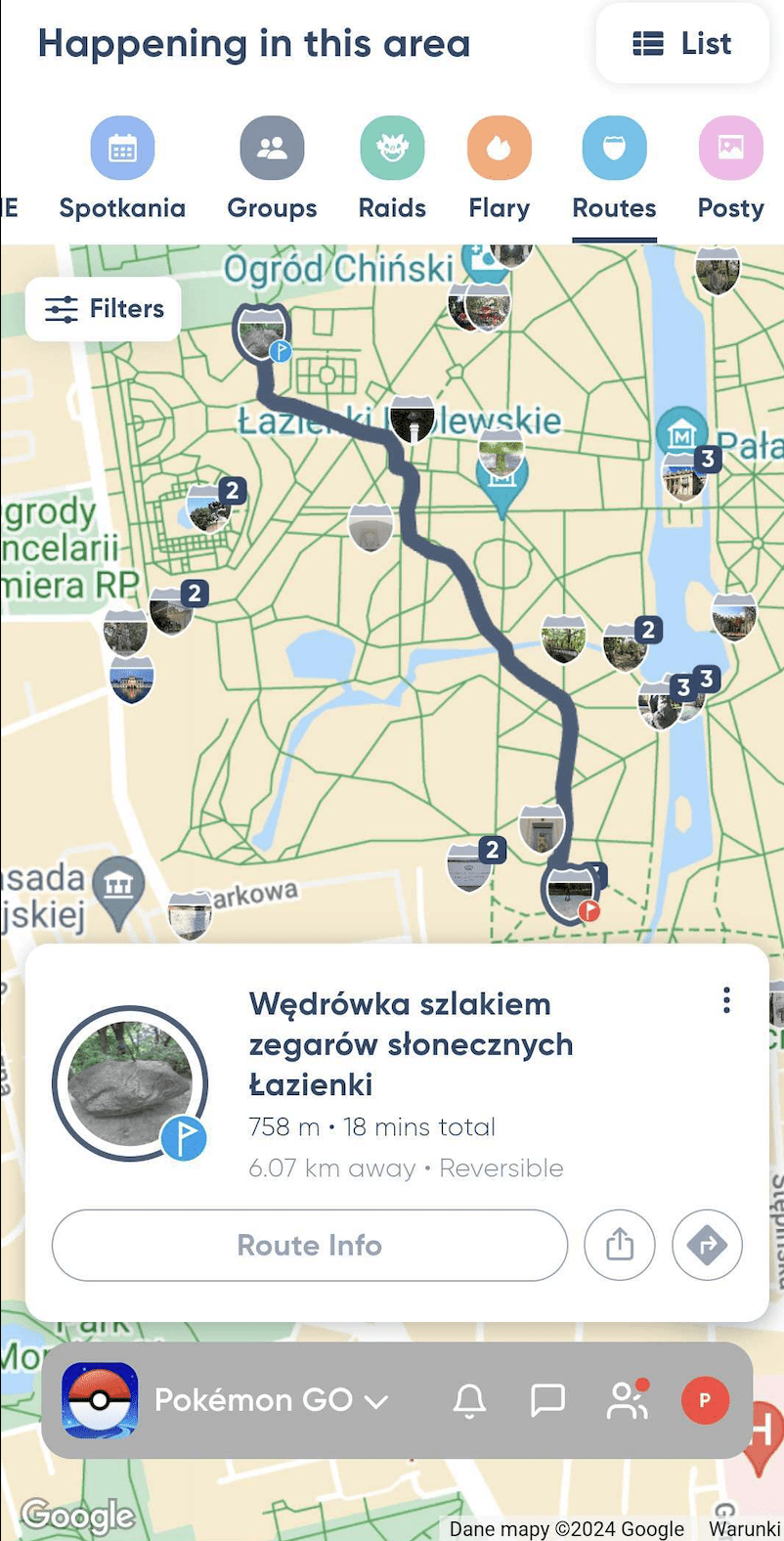Open the friends list icon
Image resolution: width=784 pixels, height=1541 pixels.
click(x=627, y=1400)
